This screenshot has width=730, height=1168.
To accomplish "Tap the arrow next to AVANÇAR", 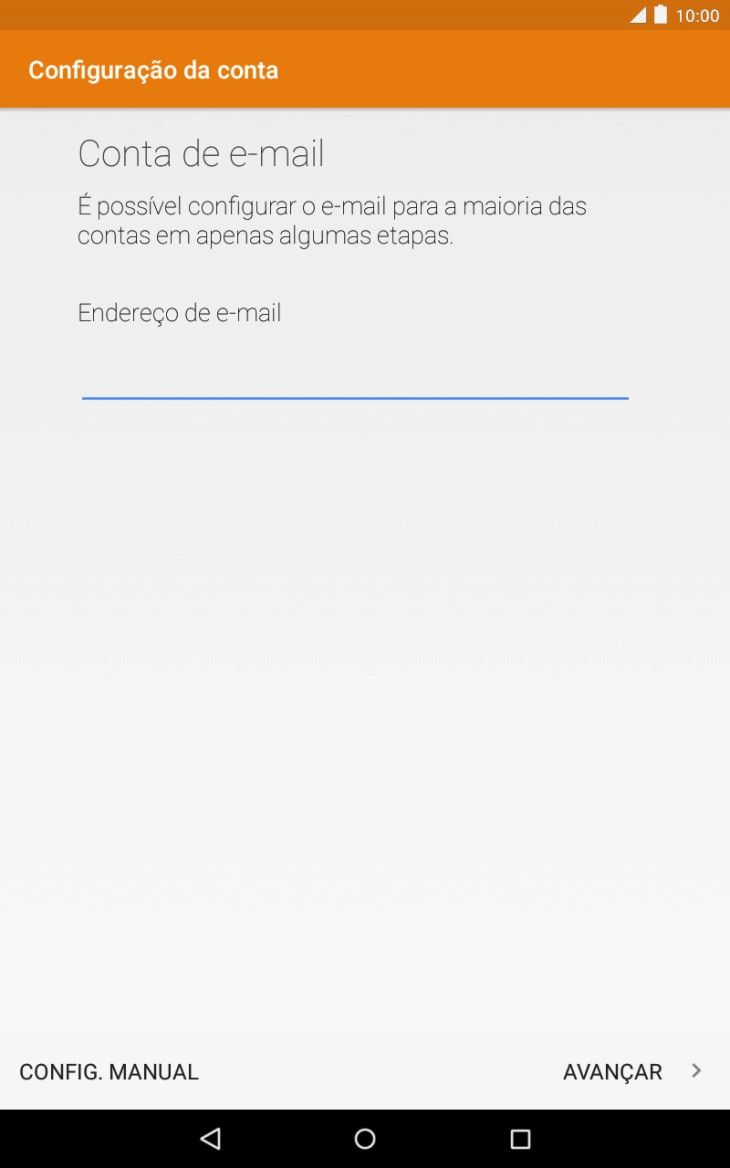I will click(x=696, y=1070).
